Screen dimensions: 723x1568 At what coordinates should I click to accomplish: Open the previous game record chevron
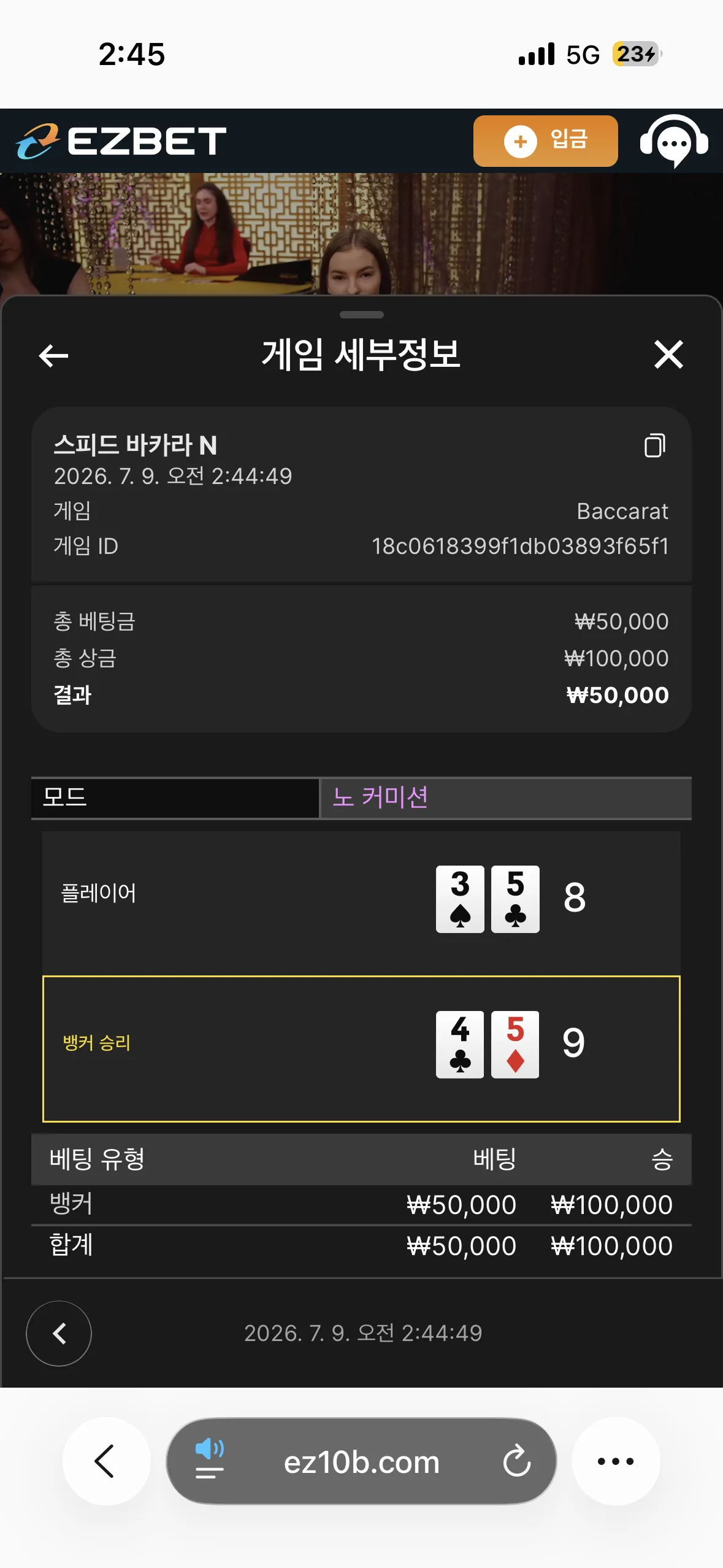pyautogui.click(x=59, y=1333)
